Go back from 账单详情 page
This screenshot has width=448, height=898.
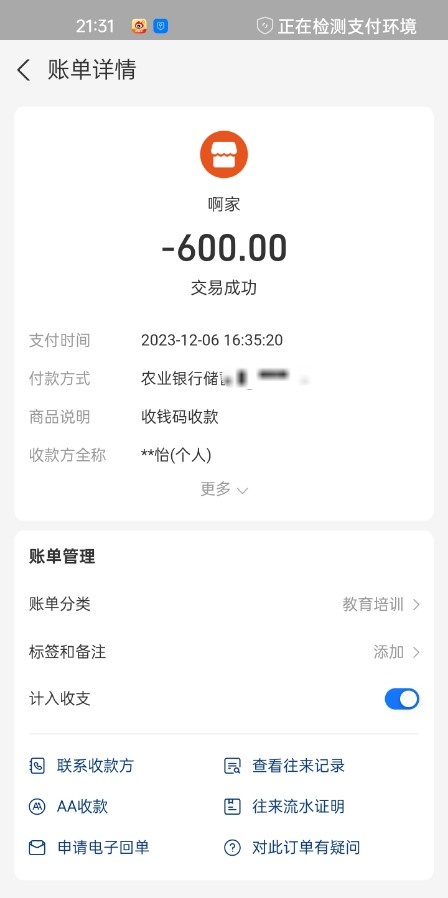click(x=23, y=70)
